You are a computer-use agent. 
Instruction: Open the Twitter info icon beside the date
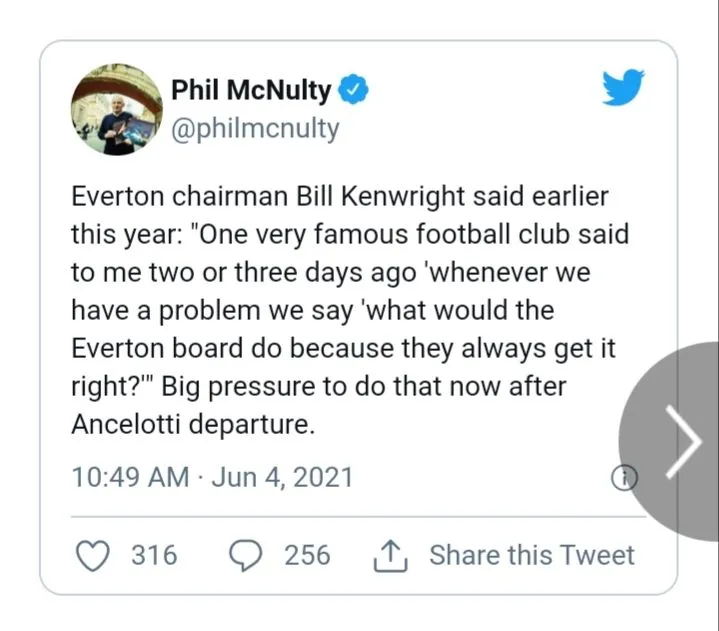[624, 479]
